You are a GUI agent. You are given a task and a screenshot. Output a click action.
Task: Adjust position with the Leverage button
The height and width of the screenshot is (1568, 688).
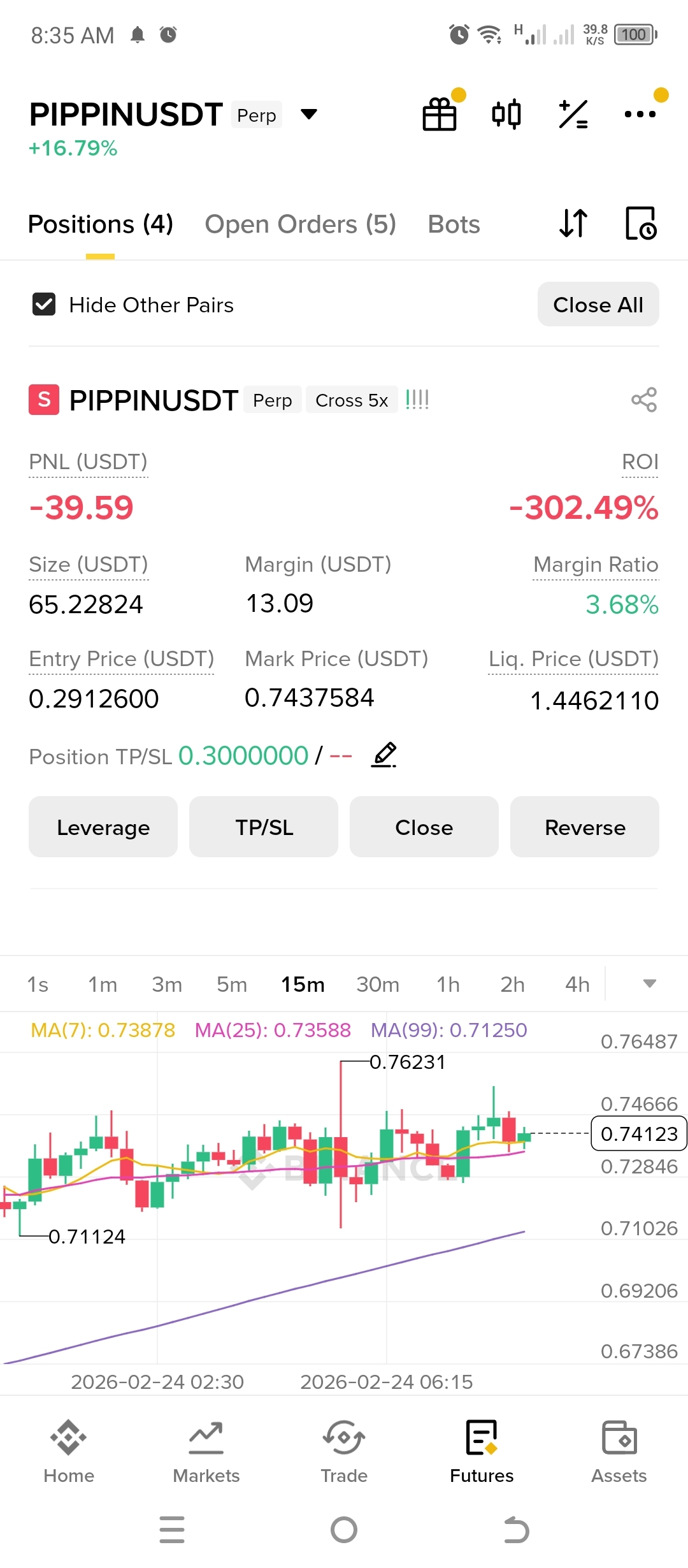(103, 827)
